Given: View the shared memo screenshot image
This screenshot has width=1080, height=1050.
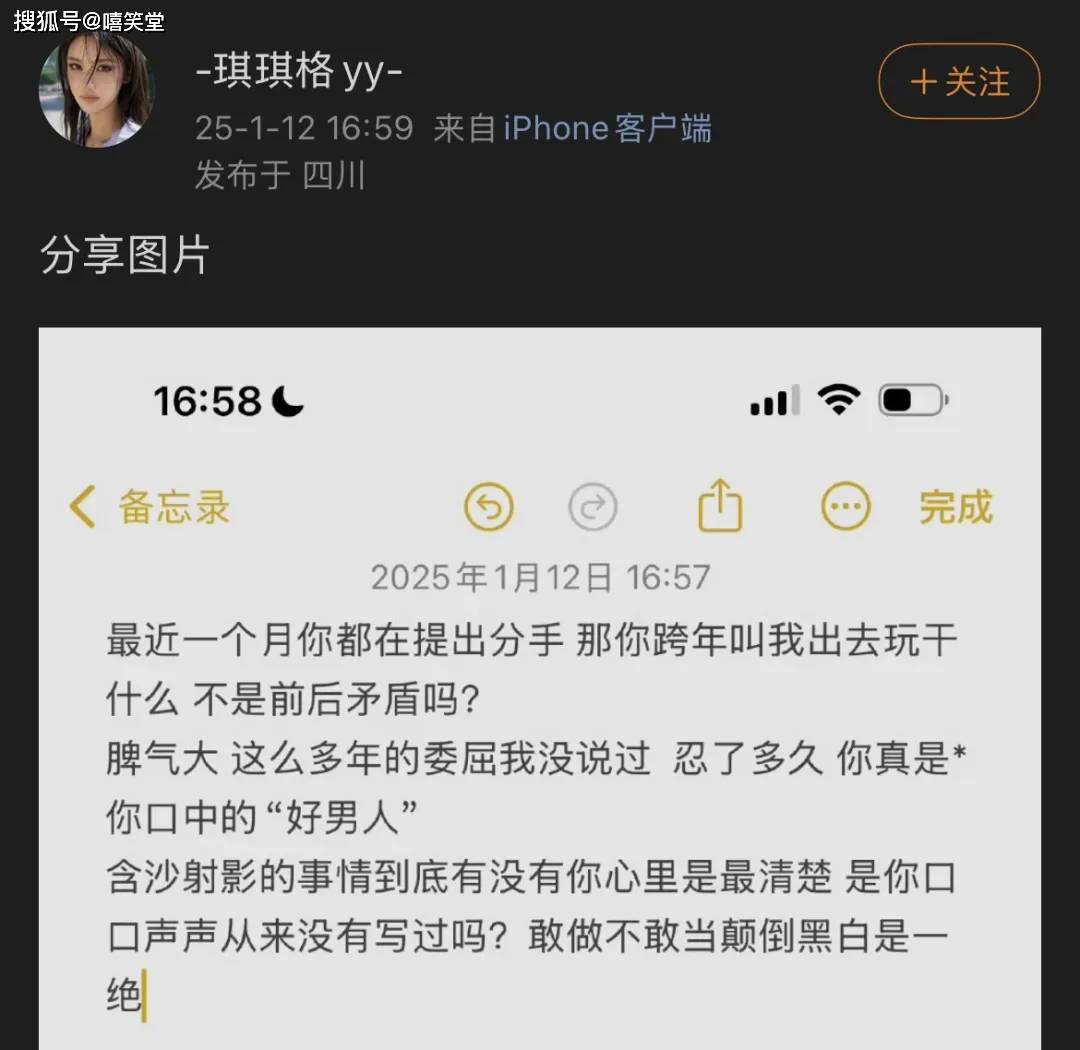Looking at the screenshot, I should [540, 688].
